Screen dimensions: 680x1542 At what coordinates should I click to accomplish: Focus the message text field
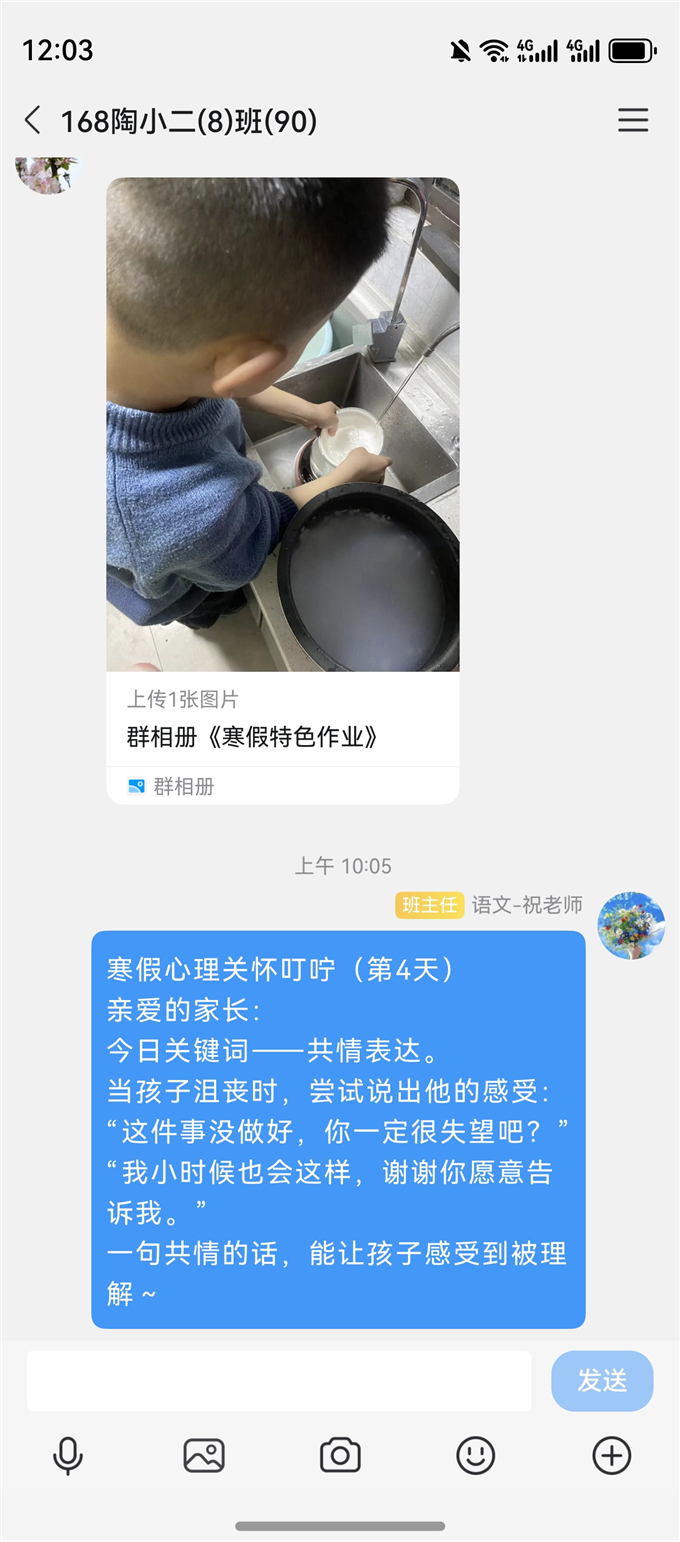pos(279,1381)
